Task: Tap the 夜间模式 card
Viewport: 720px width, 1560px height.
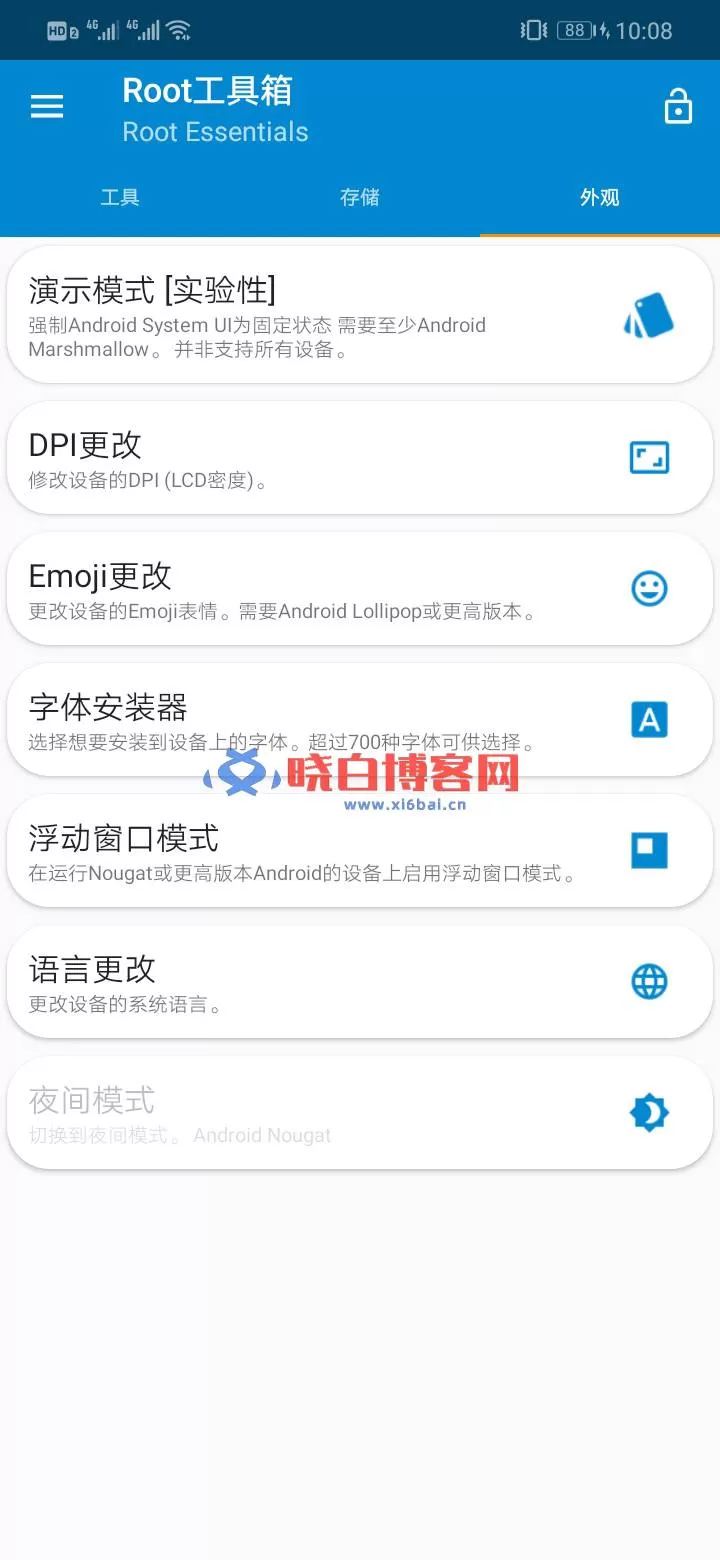Action: coord(360,1114)
